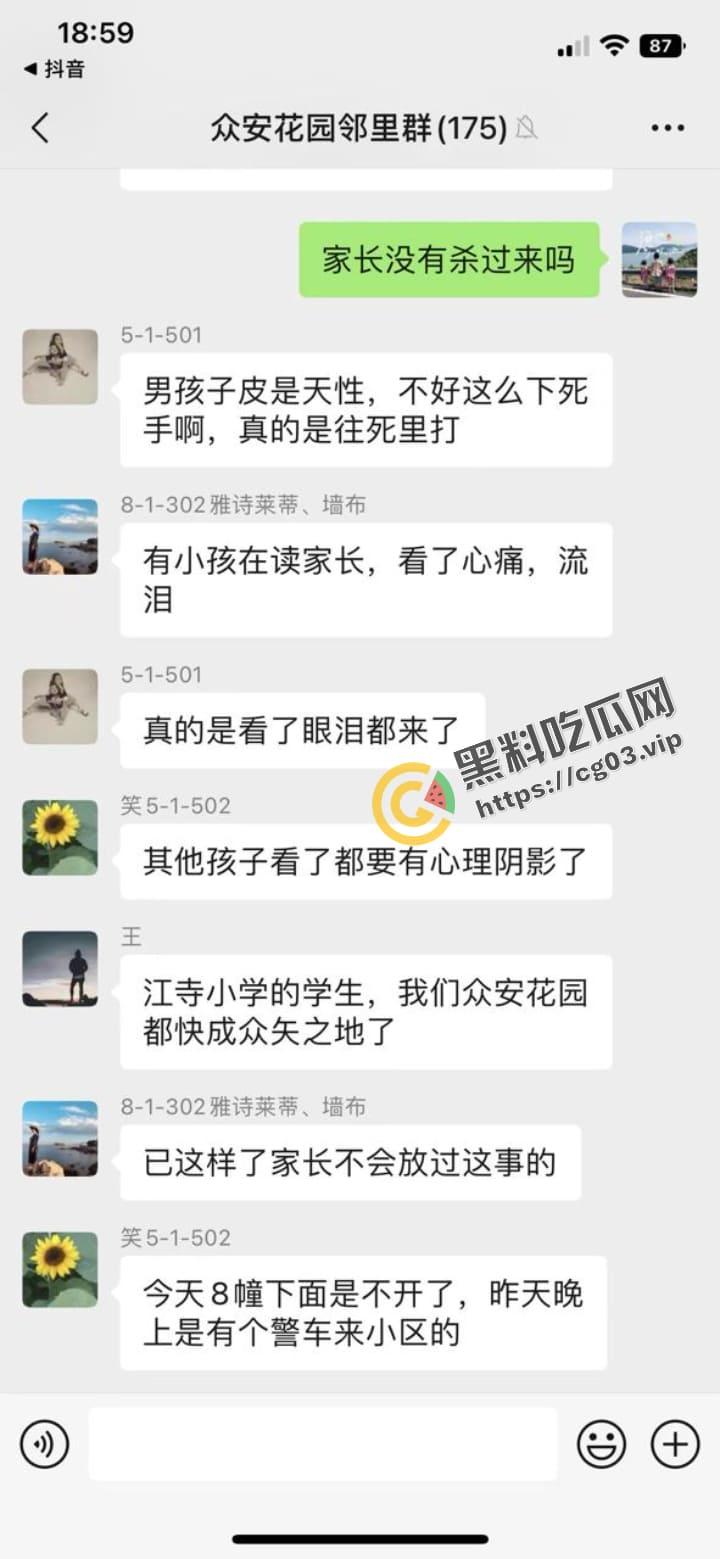720x1559 pixels.
Task: Tap the back arrow to leave the chat
Action: pos(40,128)
